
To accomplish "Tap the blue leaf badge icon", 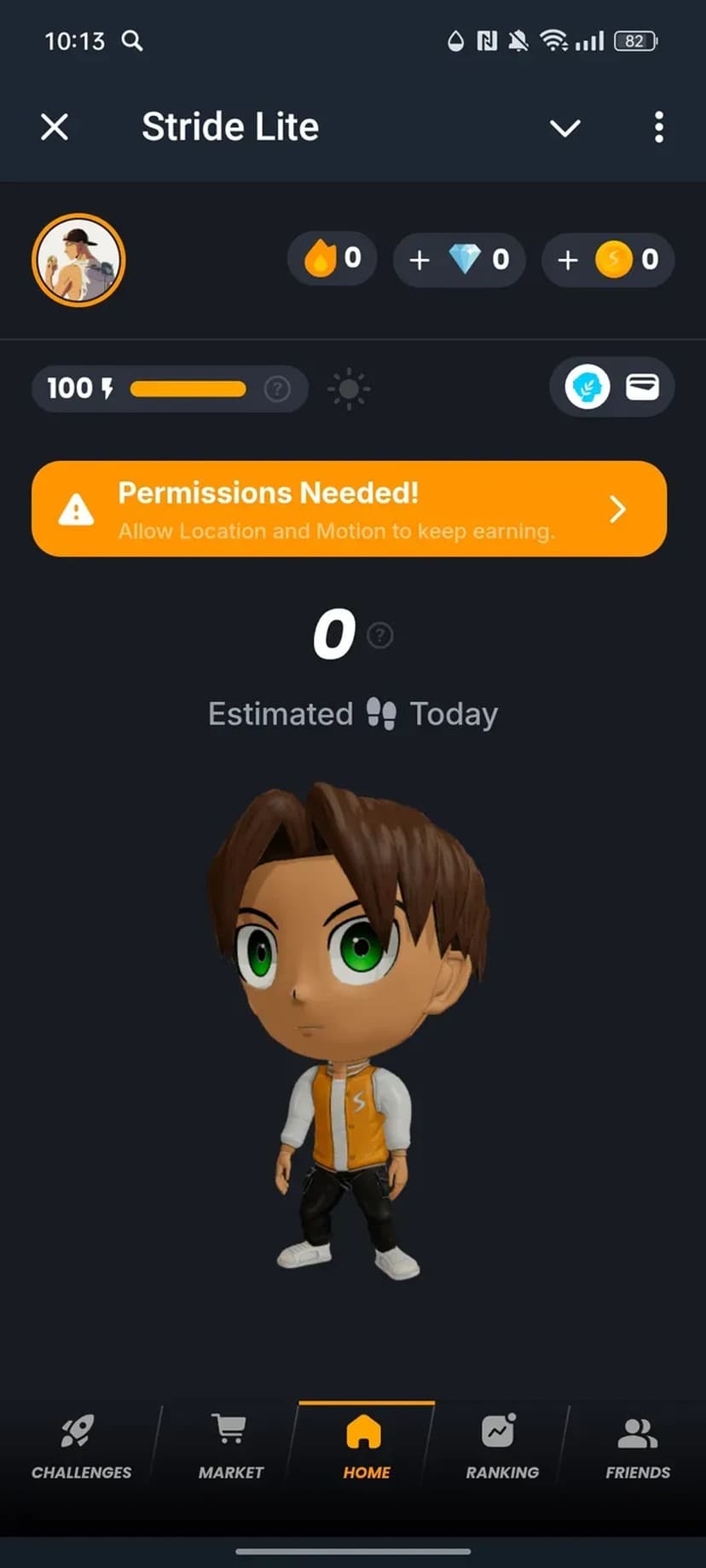I will (x=587, y=388).
